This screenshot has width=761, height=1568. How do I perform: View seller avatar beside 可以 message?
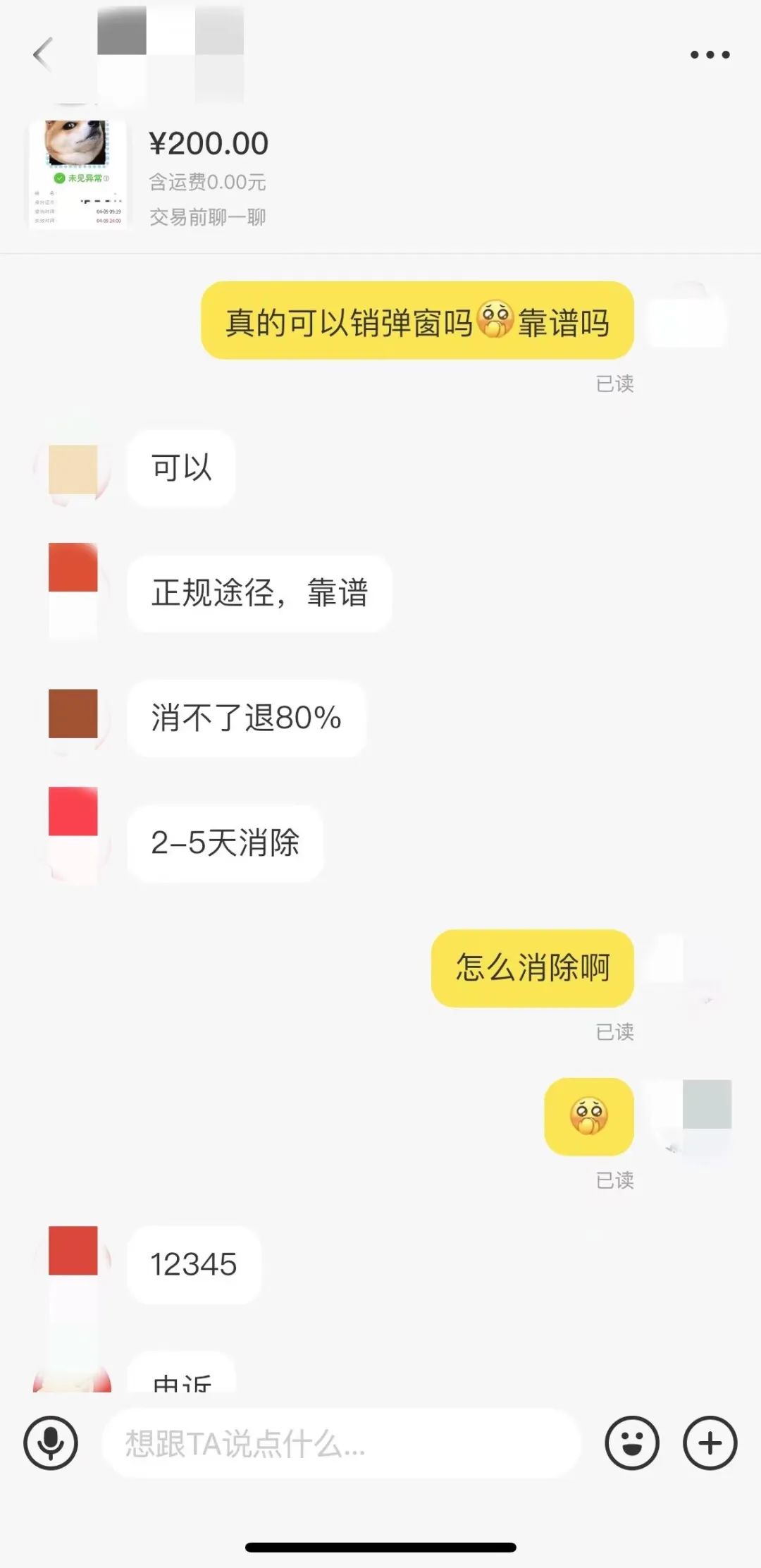73,469
